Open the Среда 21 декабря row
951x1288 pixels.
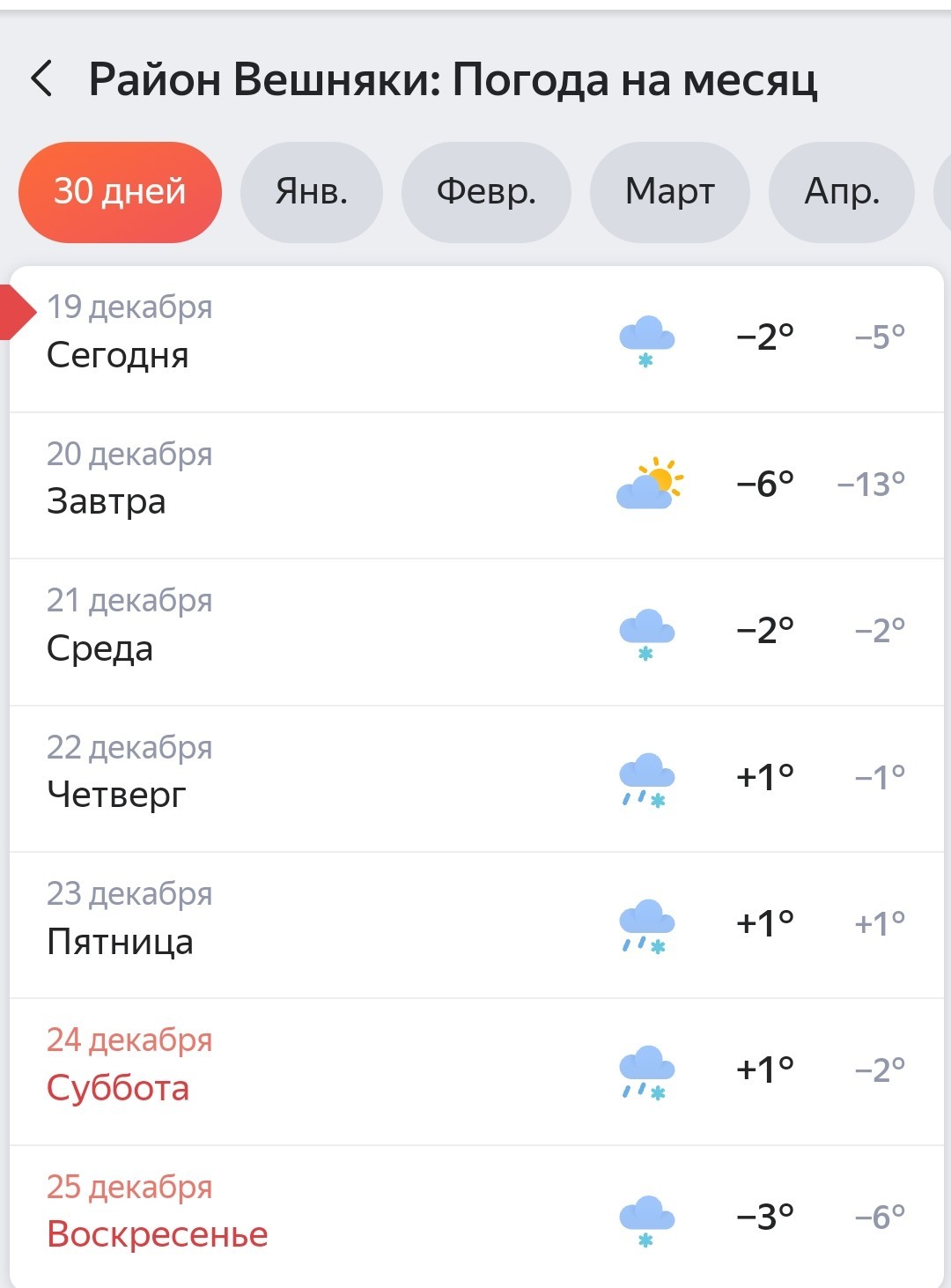click(x=475, y=632)
